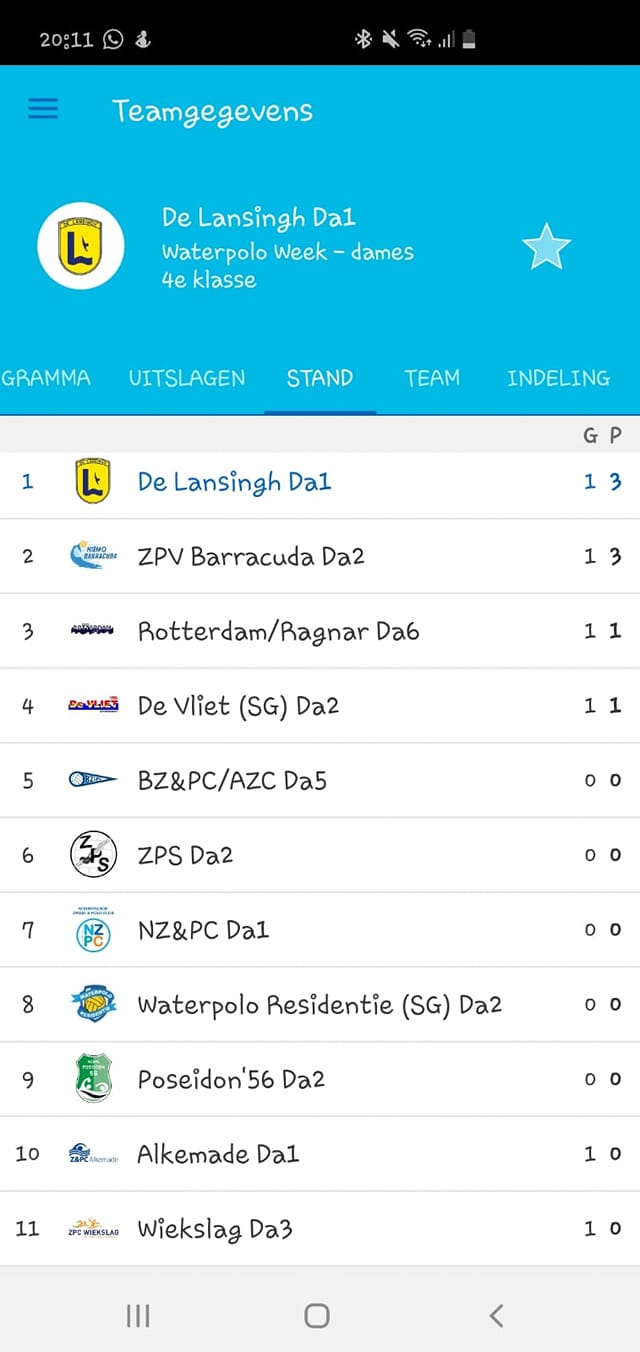Go to the partially visible Programma tab
The height and width of the screenshot is (1352, 640).
point(45,378)
